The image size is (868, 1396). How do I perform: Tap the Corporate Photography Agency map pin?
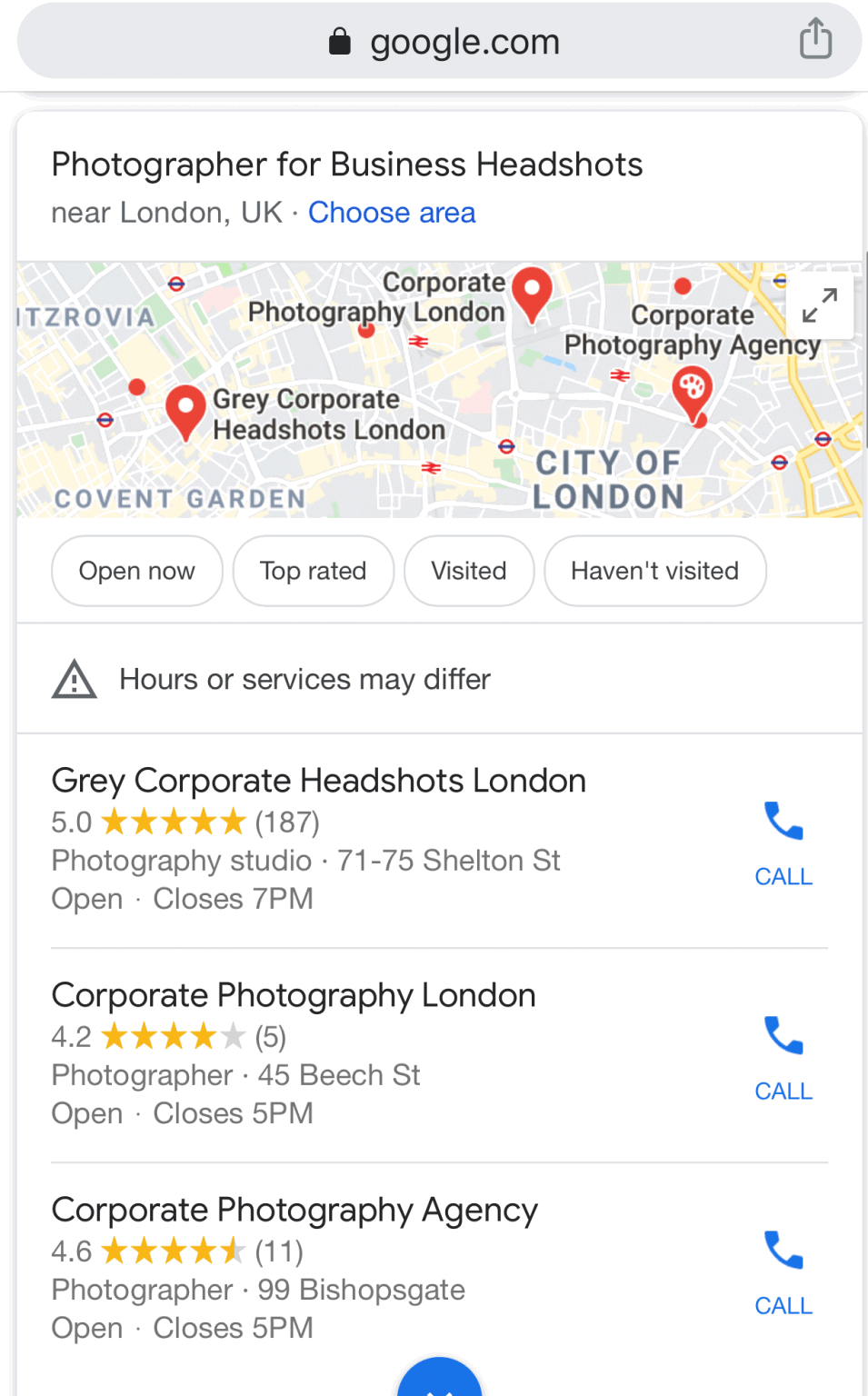[x=692, y=392]
